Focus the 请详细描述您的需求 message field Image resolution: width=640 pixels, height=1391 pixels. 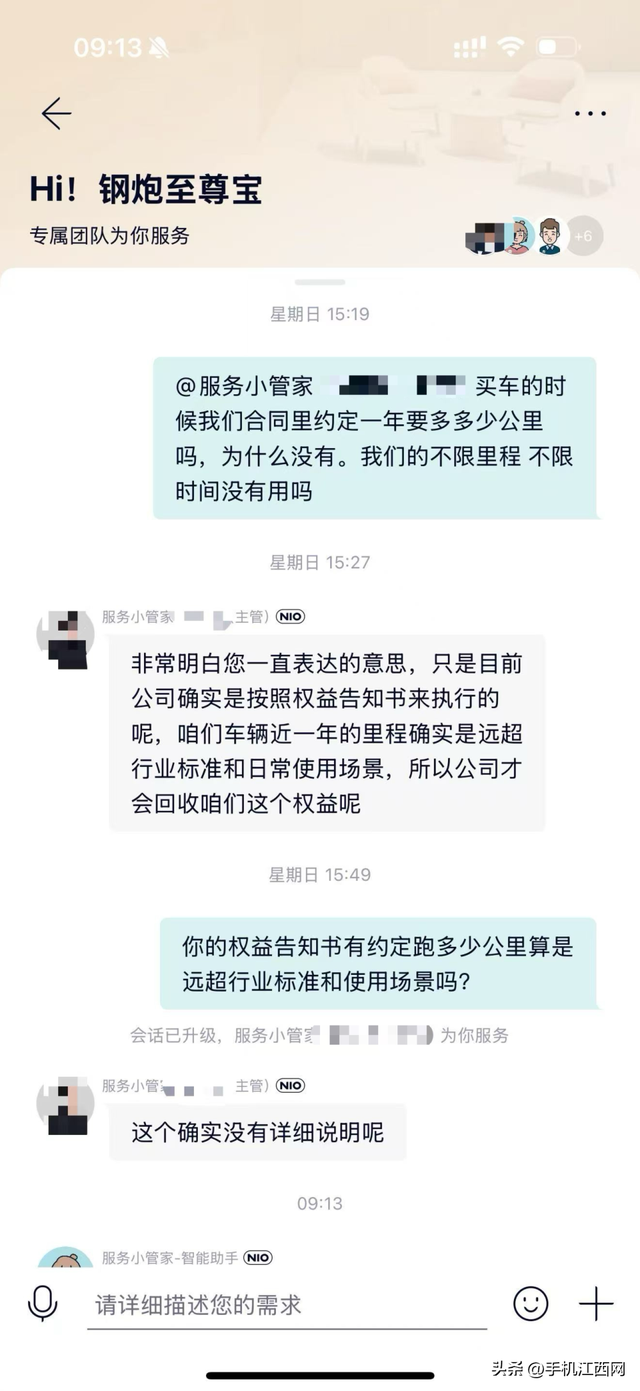287,1305
